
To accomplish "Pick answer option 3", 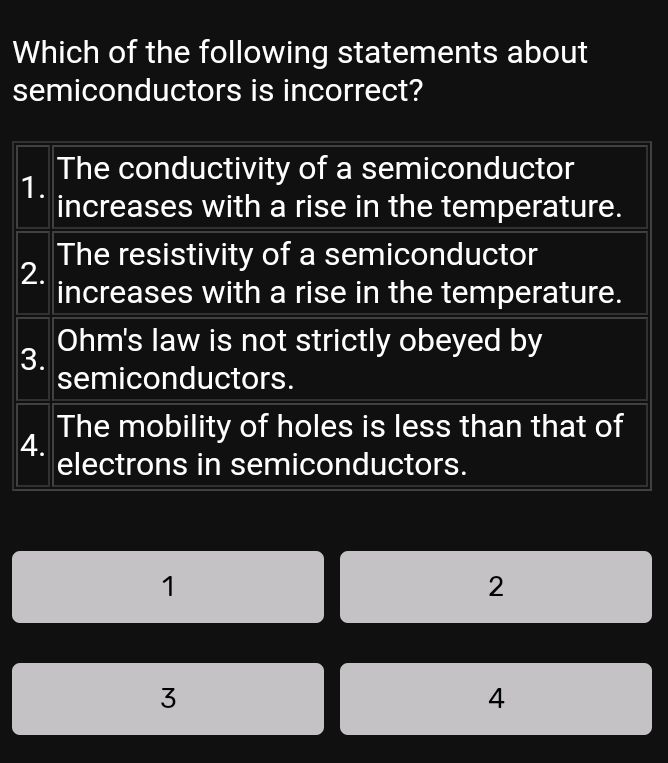I will click(x=168, y=698).
